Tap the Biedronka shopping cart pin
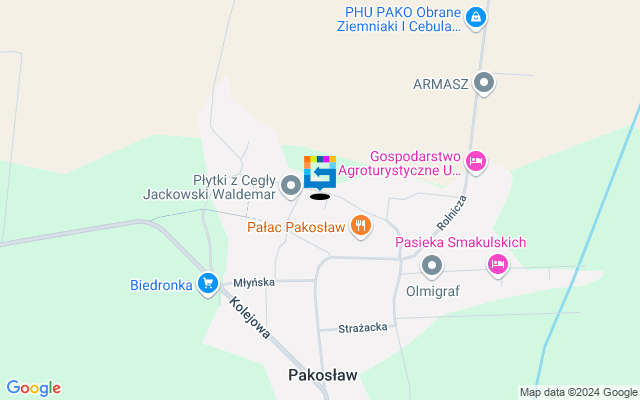This screenshot has width=640, height=400. tap(208, 284)
